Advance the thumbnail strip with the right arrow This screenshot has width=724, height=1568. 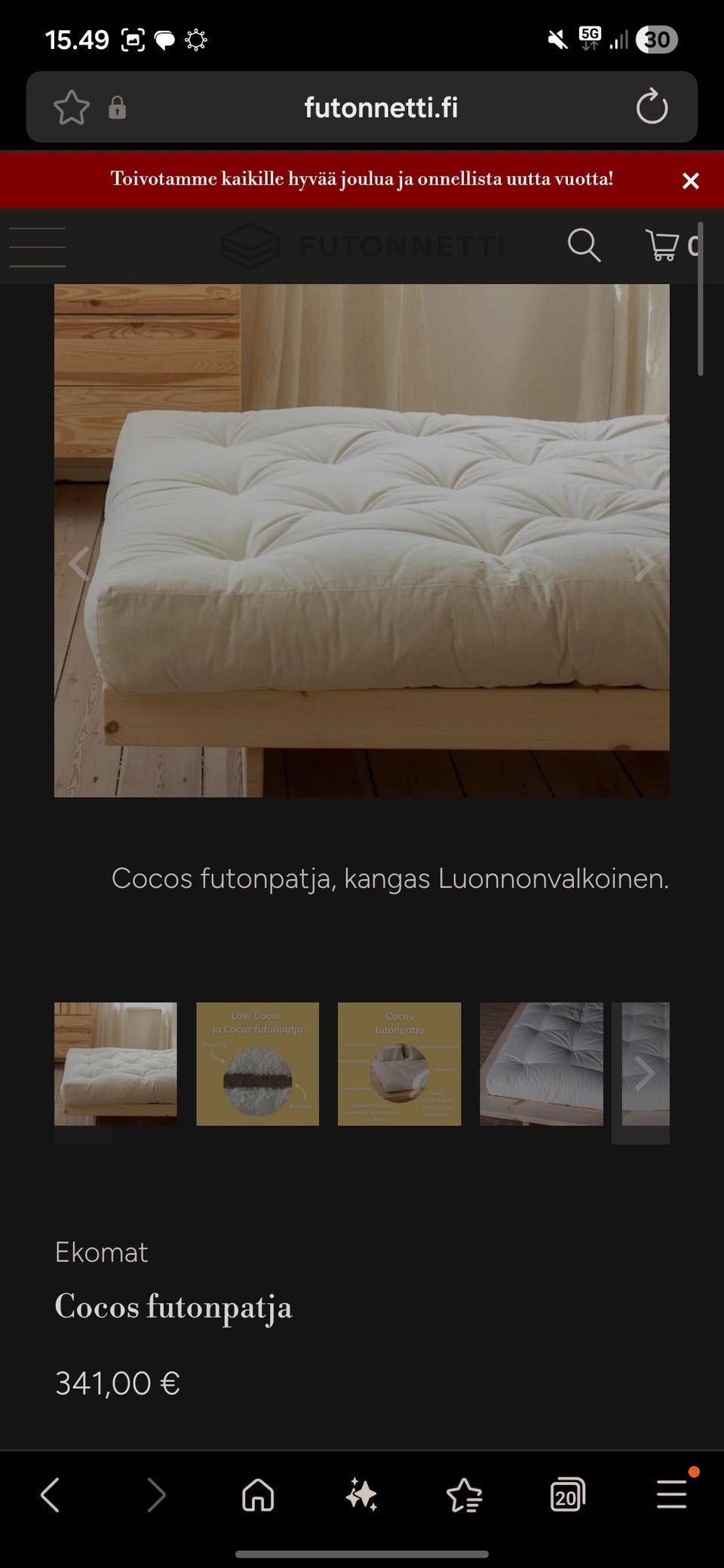pyautogui.click(x=644, y=1073)
